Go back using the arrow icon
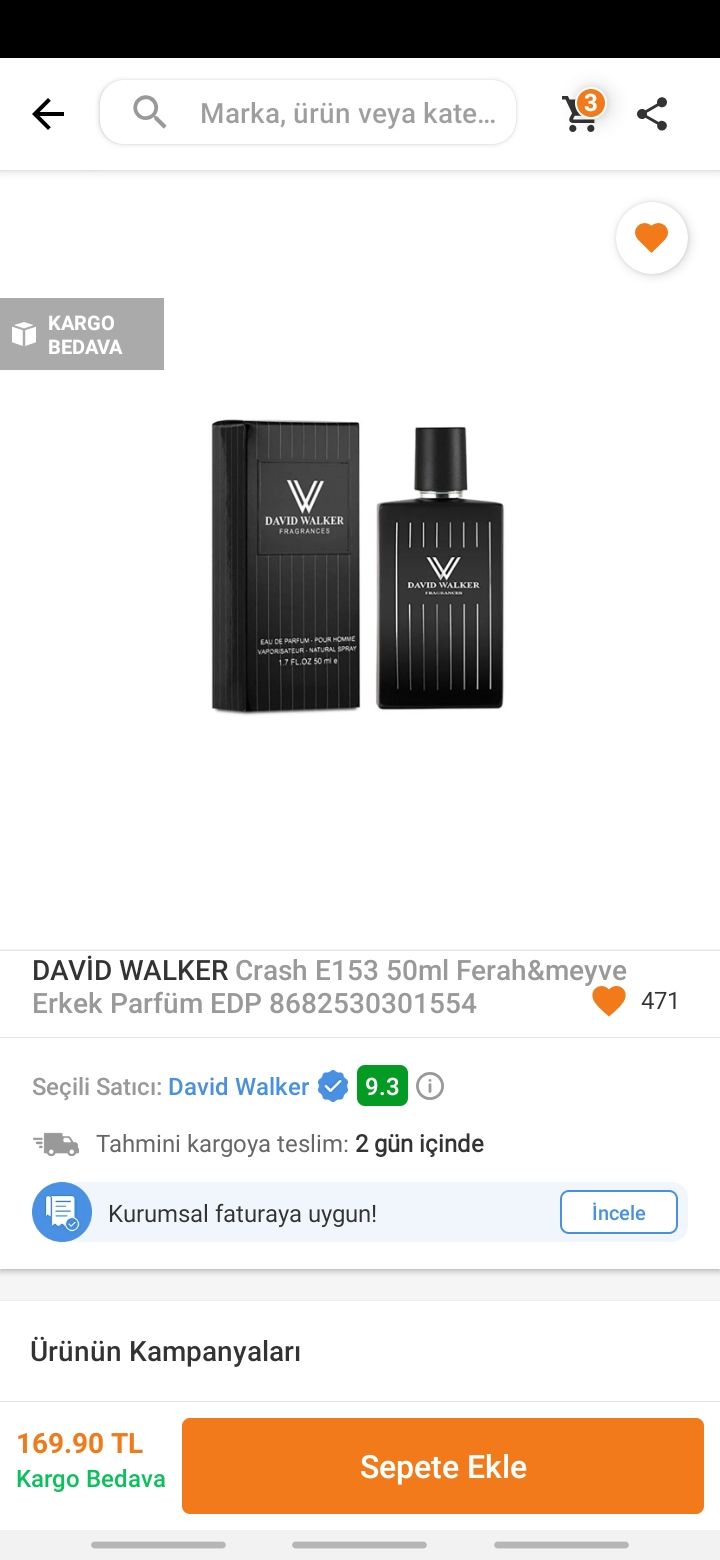The image size is (720, 1560). click(x=48, y=114)
